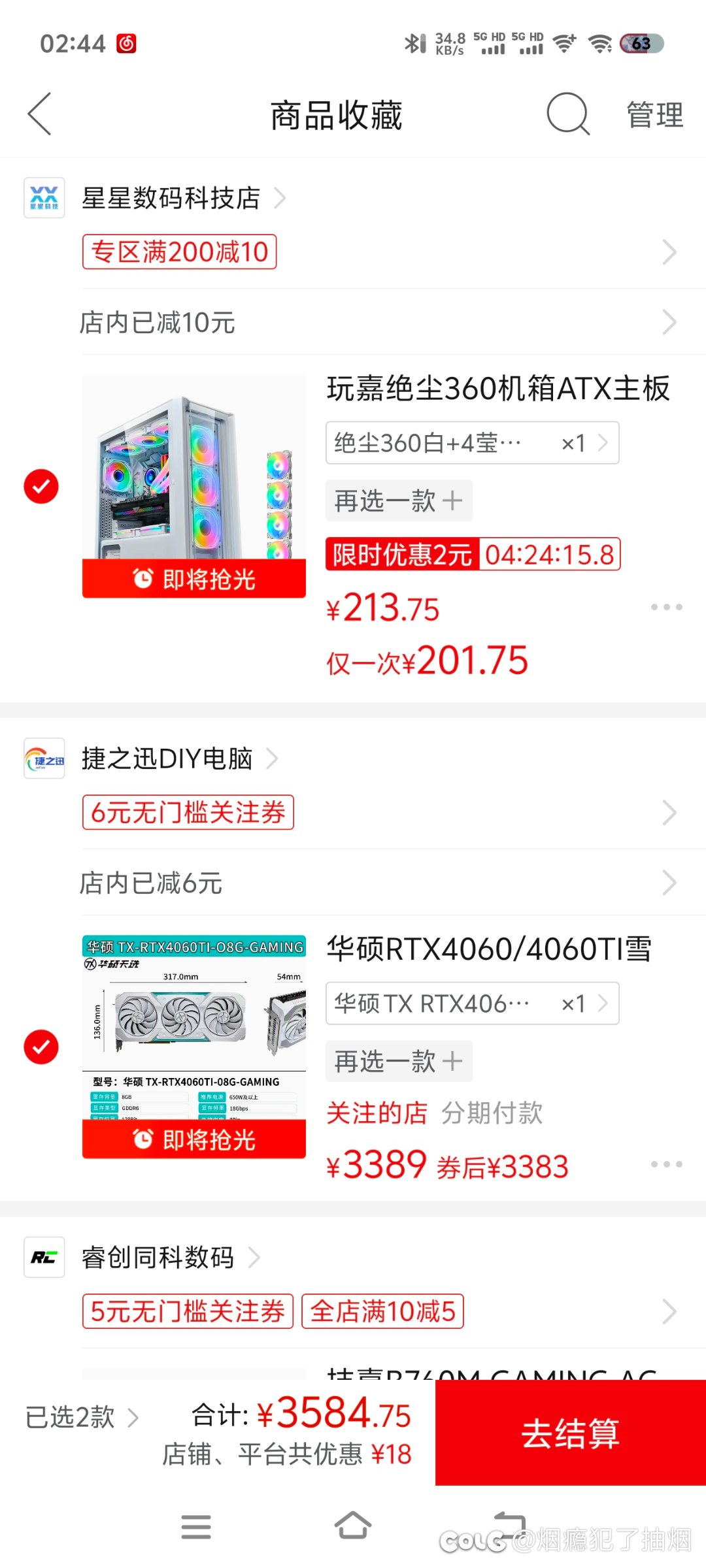Expand 店内已减10元 discount details

379,322
